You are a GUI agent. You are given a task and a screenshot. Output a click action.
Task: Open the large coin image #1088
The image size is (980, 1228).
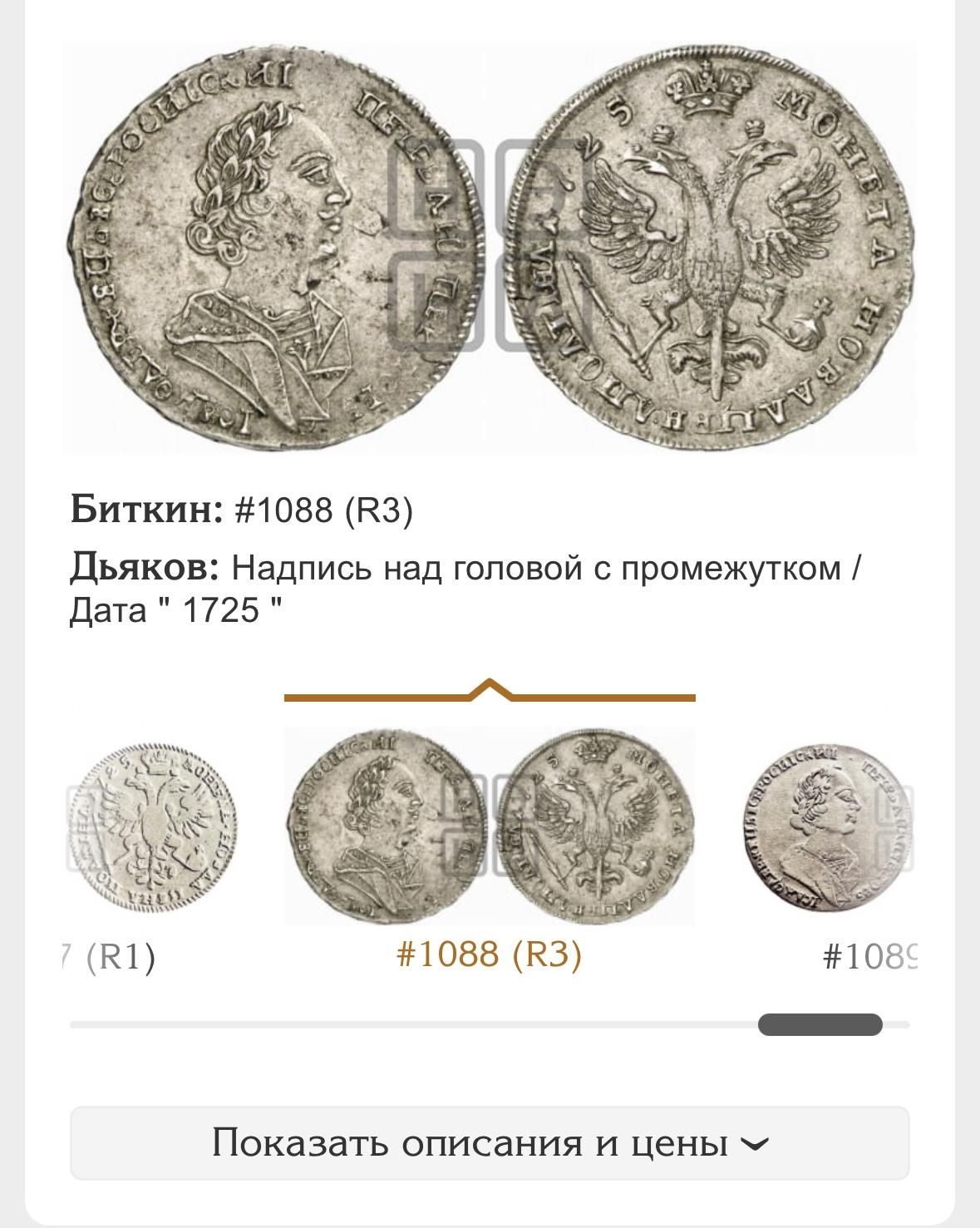[x=489, y=247]
